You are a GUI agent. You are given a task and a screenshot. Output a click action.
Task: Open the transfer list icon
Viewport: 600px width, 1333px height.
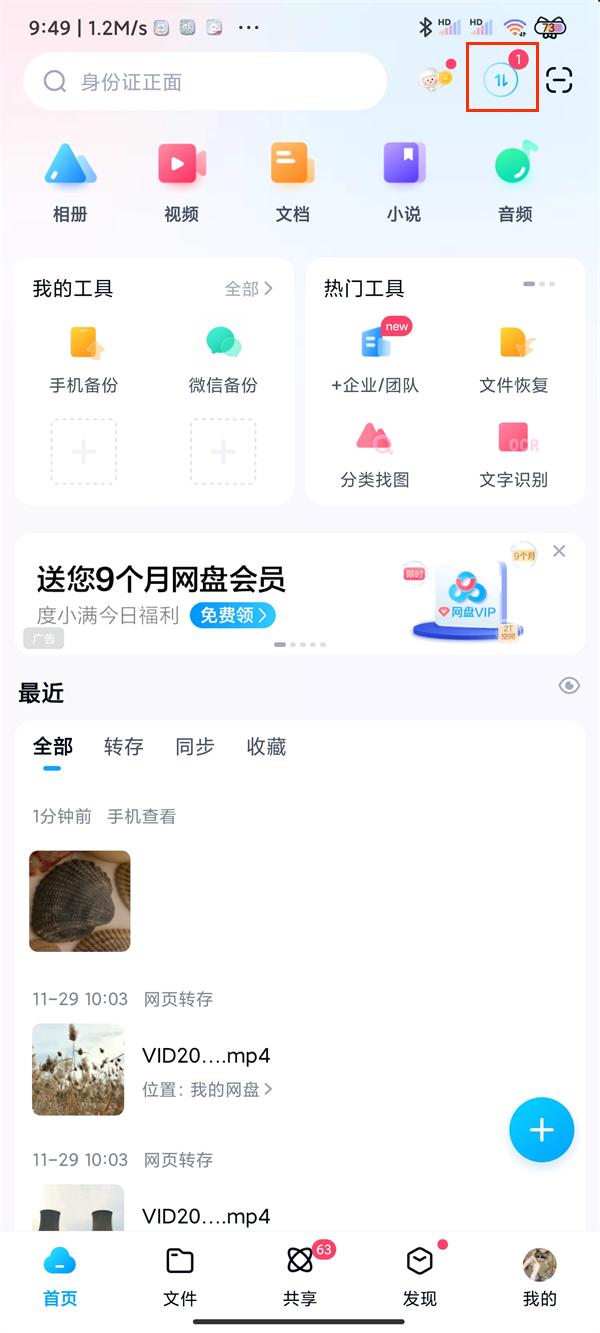click(501, 80)
